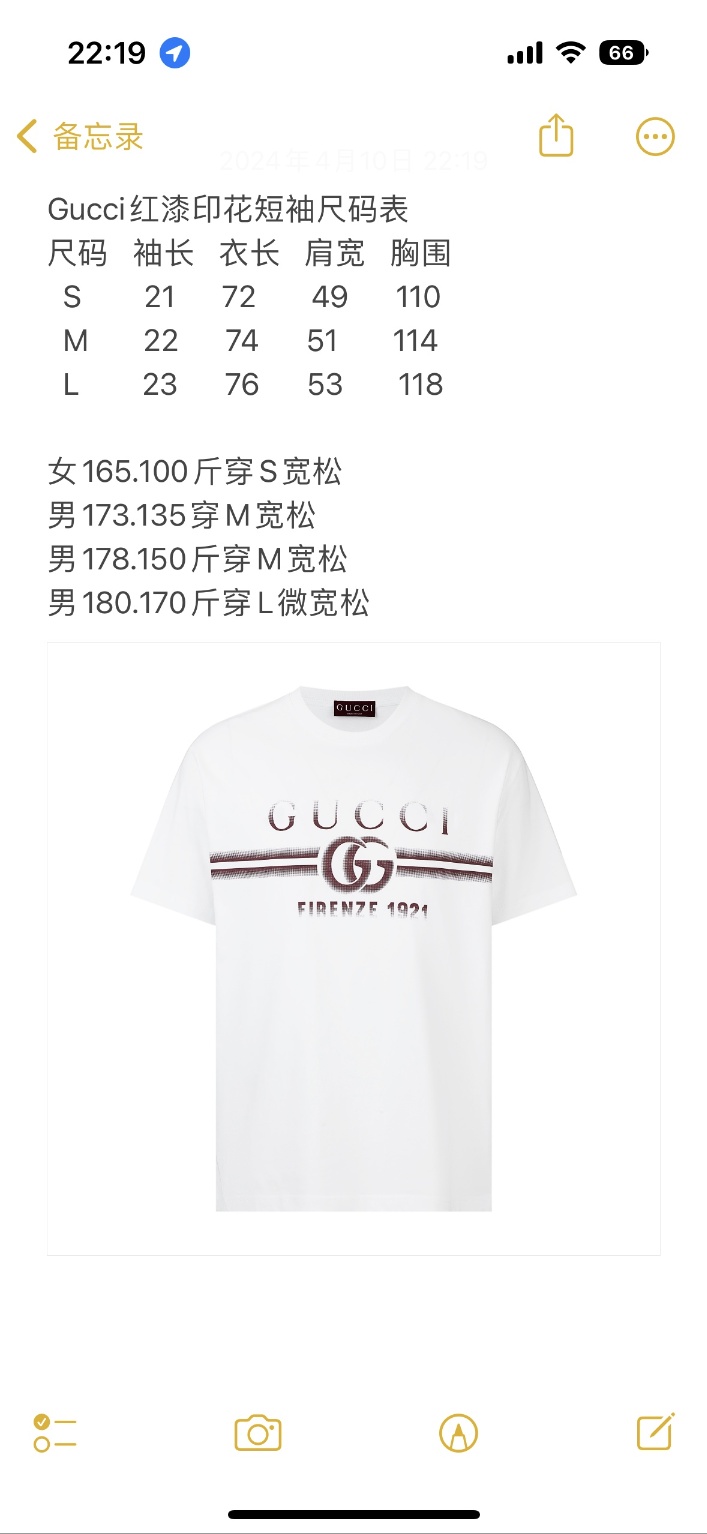Open the more options menu
The image size is (707, 1534).
(x=655, y=137)
